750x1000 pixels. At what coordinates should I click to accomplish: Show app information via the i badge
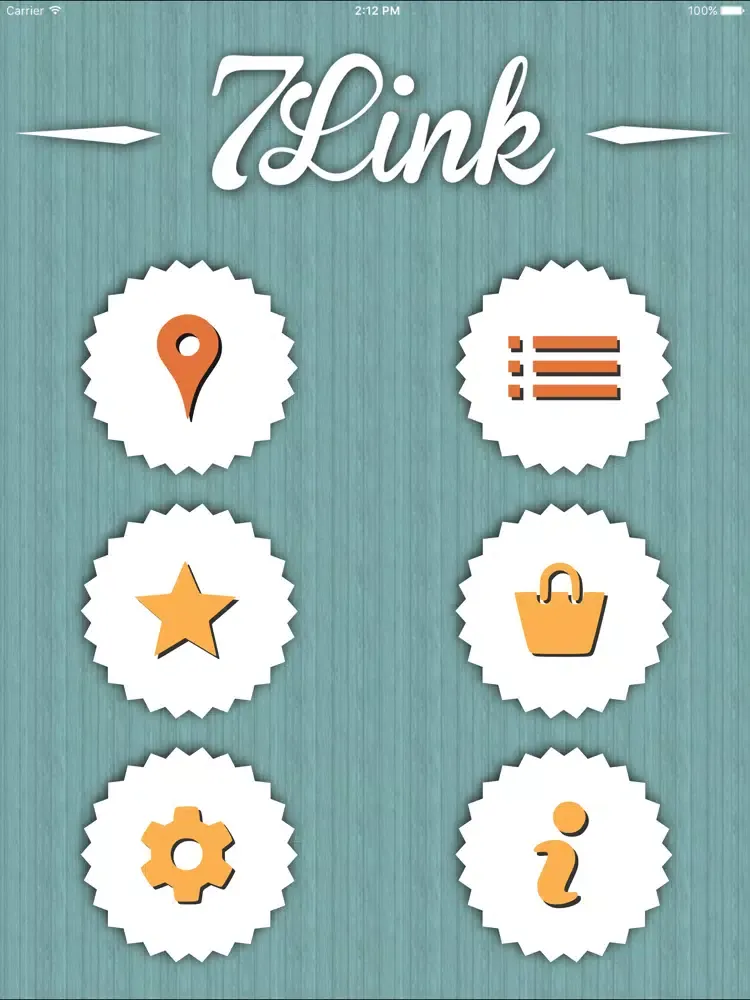click(564, 855)
